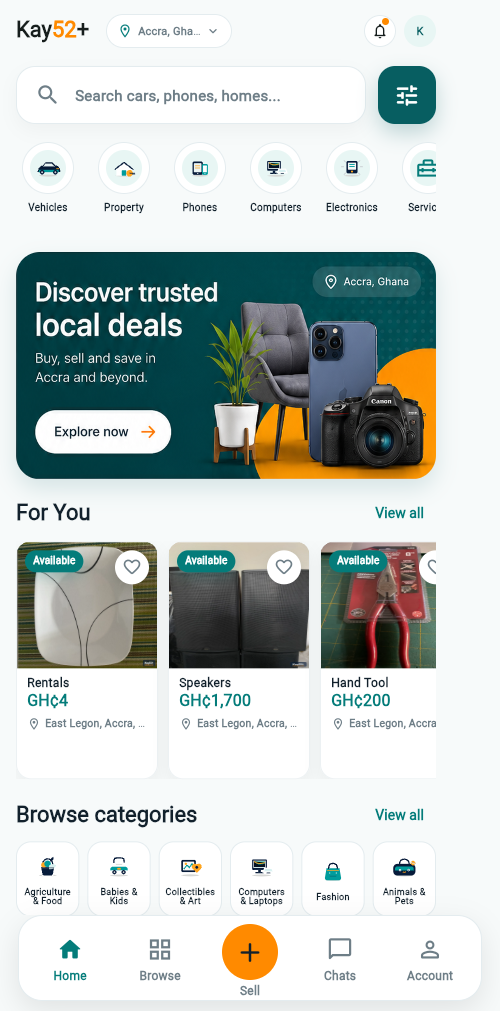Image resolution: width=500 pixels, height=1011 pixels.
Task: Open the notifications bell
Action: pos(380,31)
